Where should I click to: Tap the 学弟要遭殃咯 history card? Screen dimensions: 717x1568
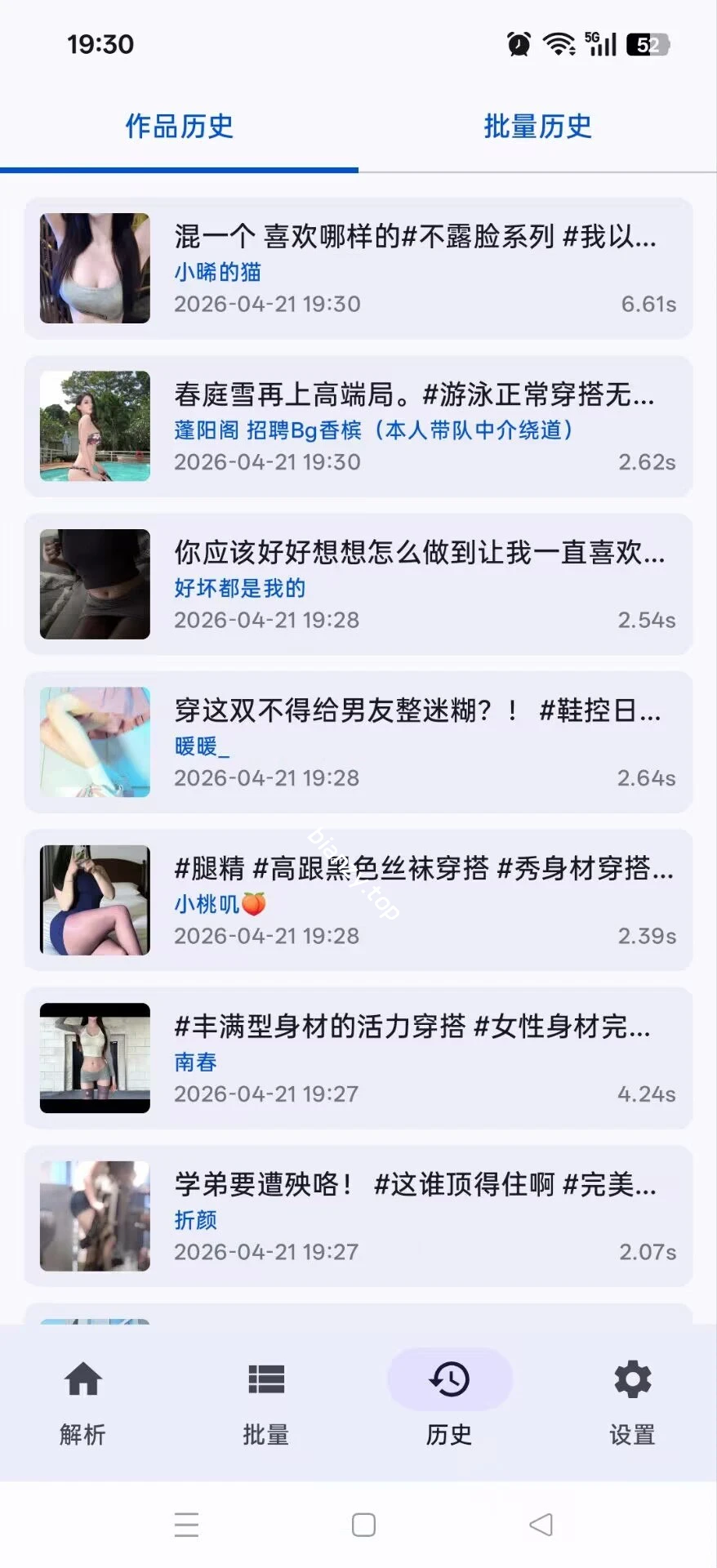359,1214
